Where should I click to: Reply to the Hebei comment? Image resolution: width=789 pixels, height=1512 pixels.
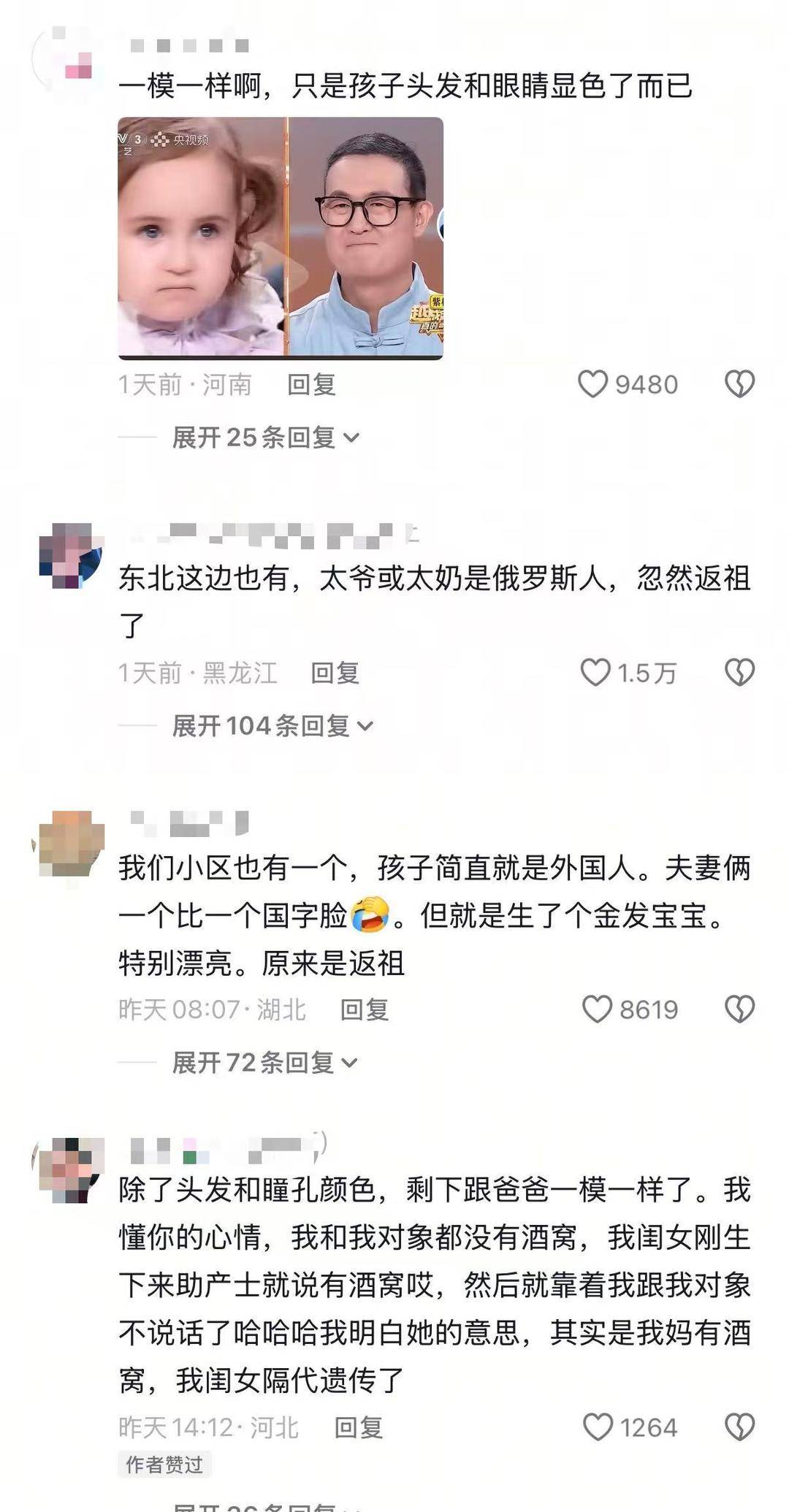[x=358, y=1427]
